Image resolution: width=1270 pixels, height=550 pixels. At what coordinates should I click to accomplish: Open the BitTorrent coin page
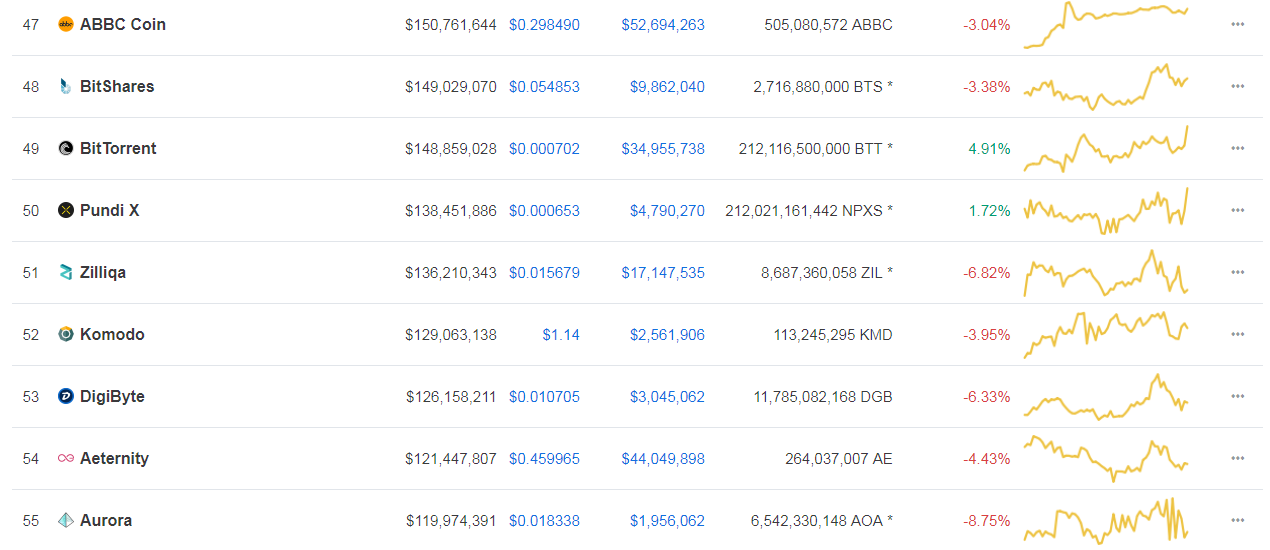pos(118,148)
